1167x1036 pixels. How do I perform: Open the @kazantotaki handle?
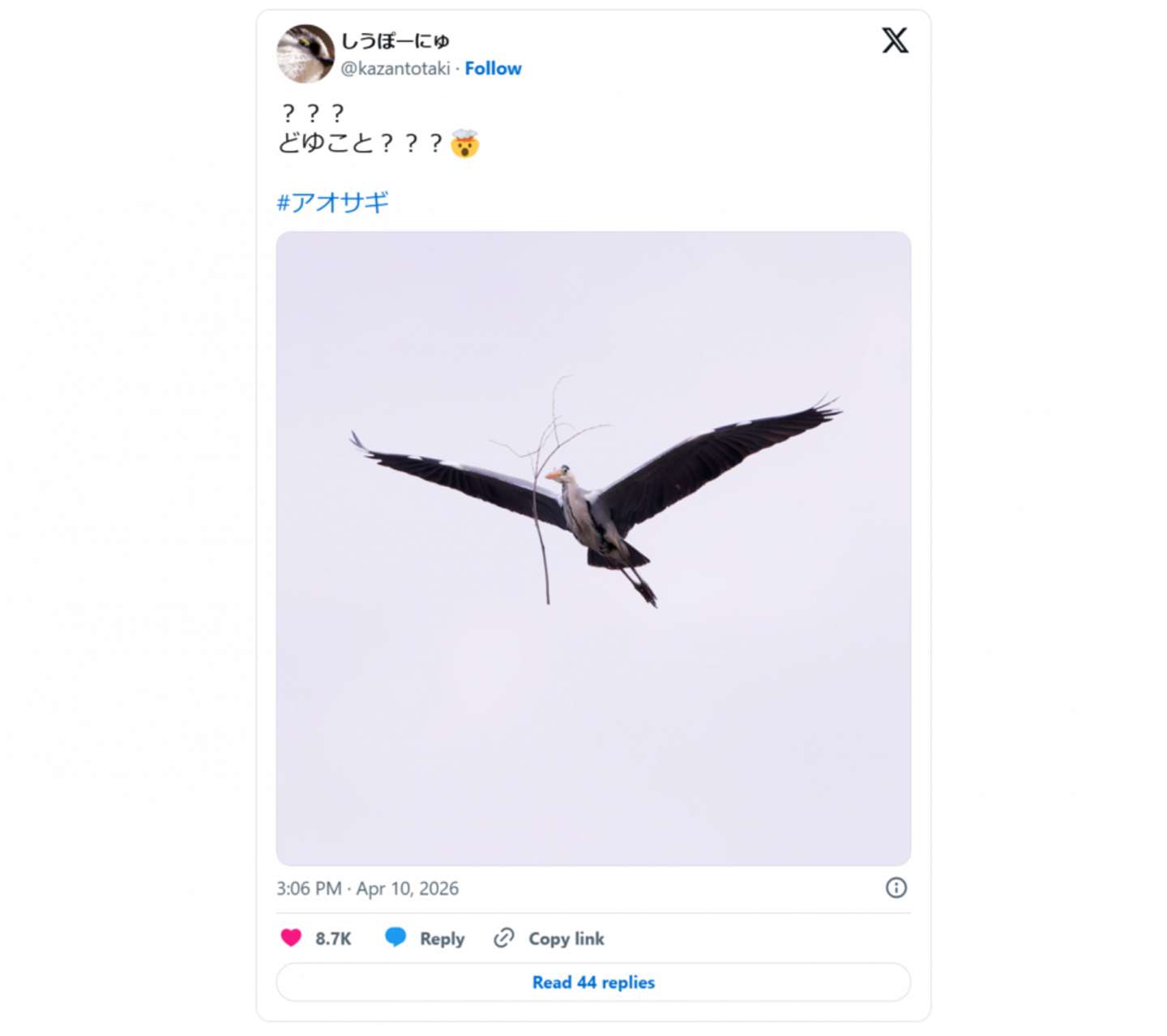pos(395,69)
